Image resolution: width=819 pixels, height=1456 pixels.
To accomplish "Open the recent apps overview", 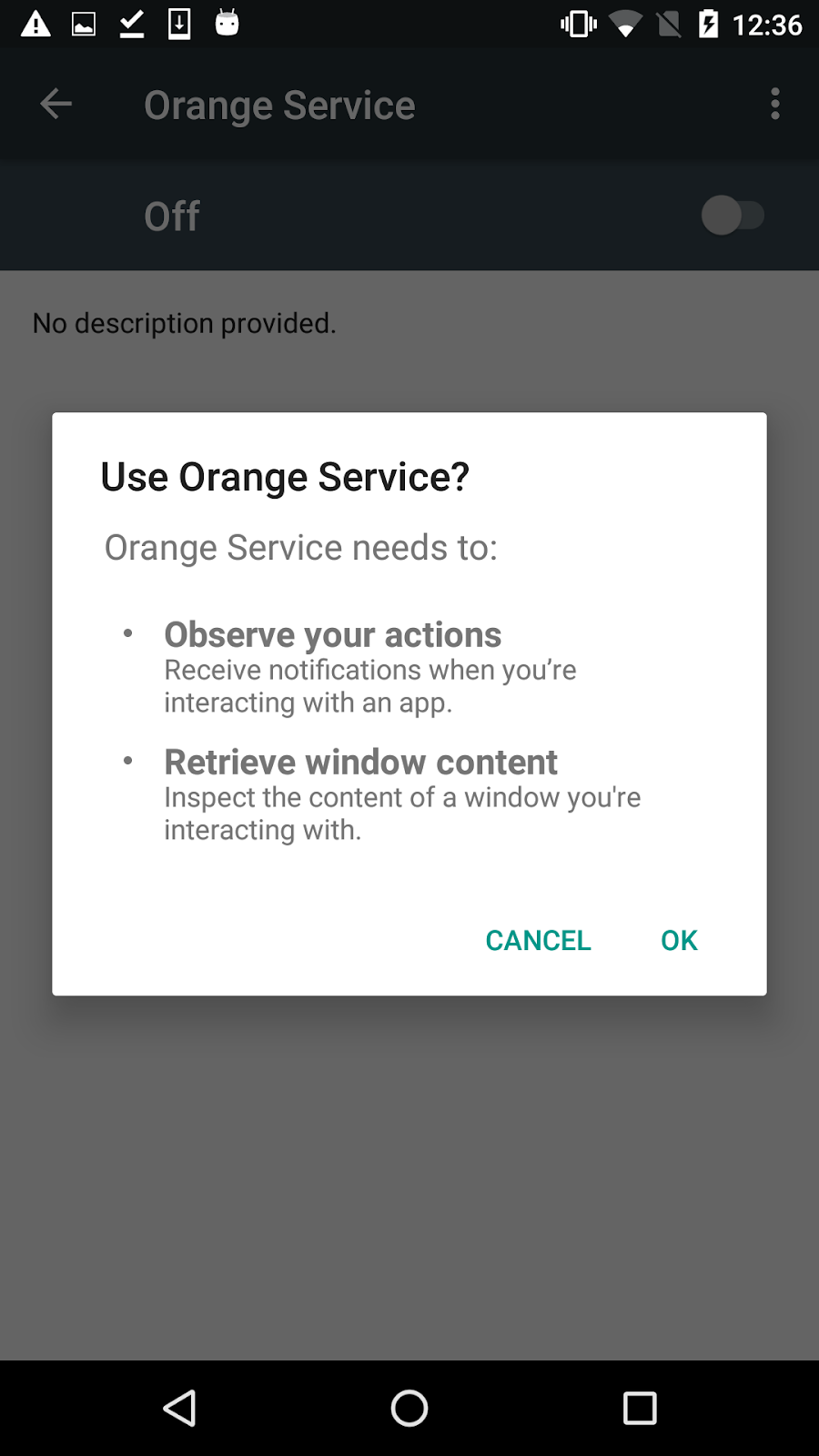I will pos(640,1408).
